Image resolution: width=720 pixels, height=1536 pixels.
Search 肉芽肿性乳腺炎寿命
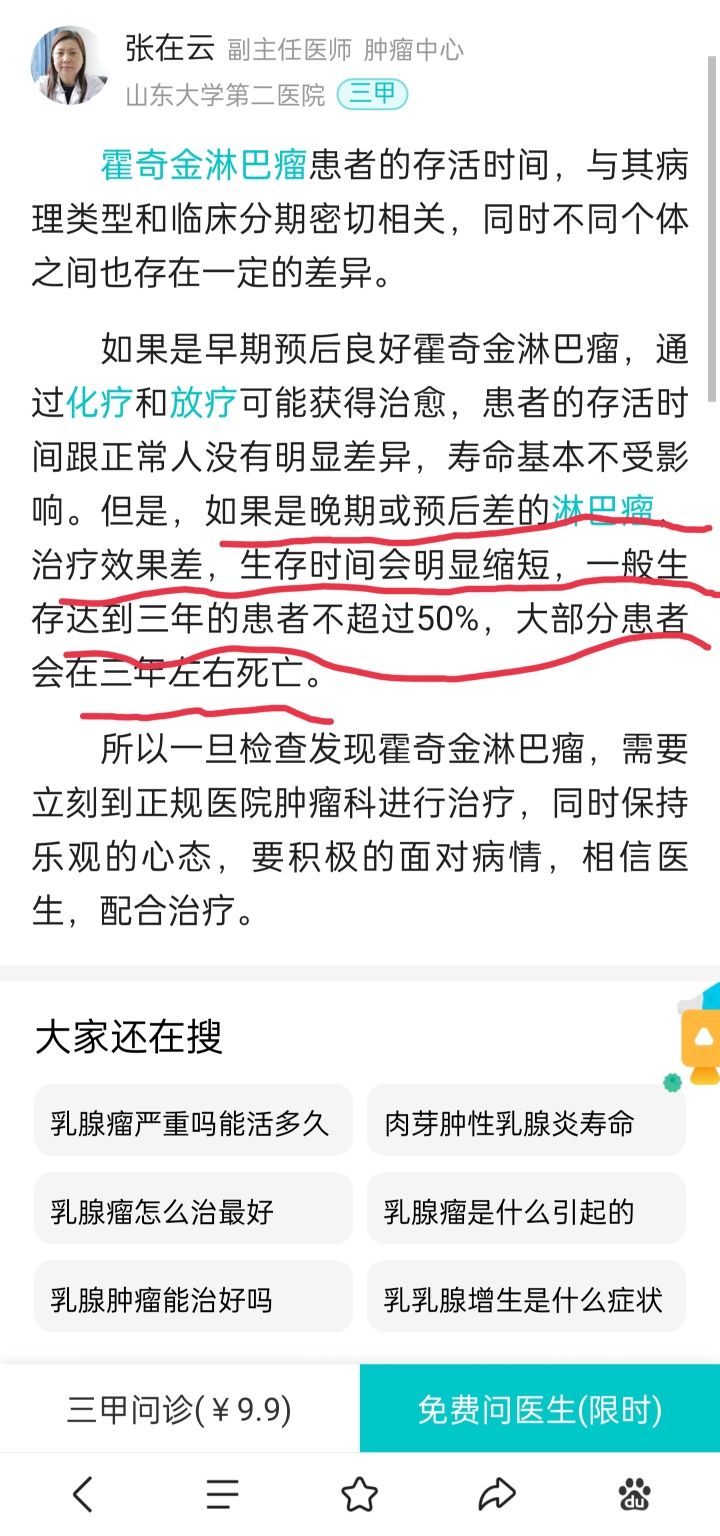[x=526, y=1124]
